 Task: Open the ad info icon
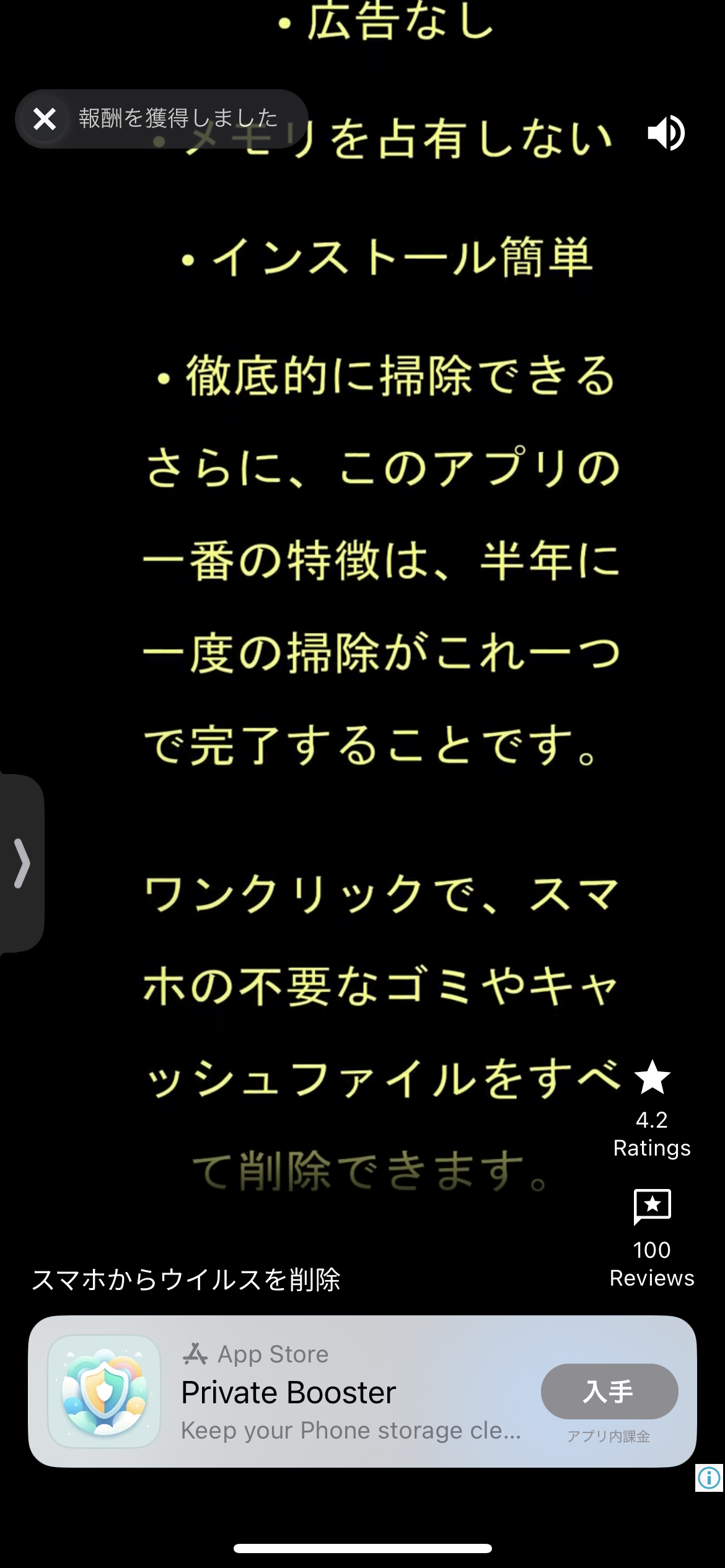pos(709,1478)
